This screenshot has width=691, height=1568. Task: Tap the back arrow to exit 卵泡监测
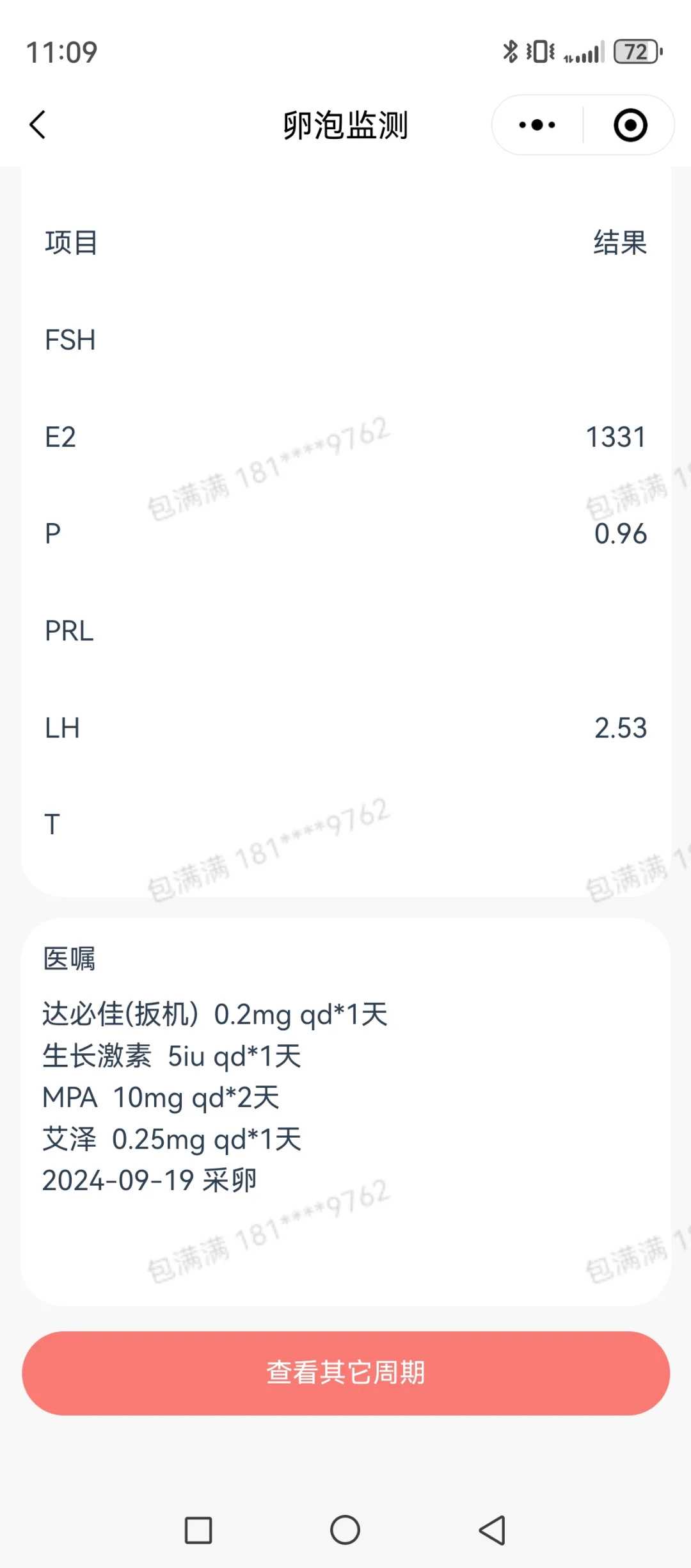click(x=38, y=125)
